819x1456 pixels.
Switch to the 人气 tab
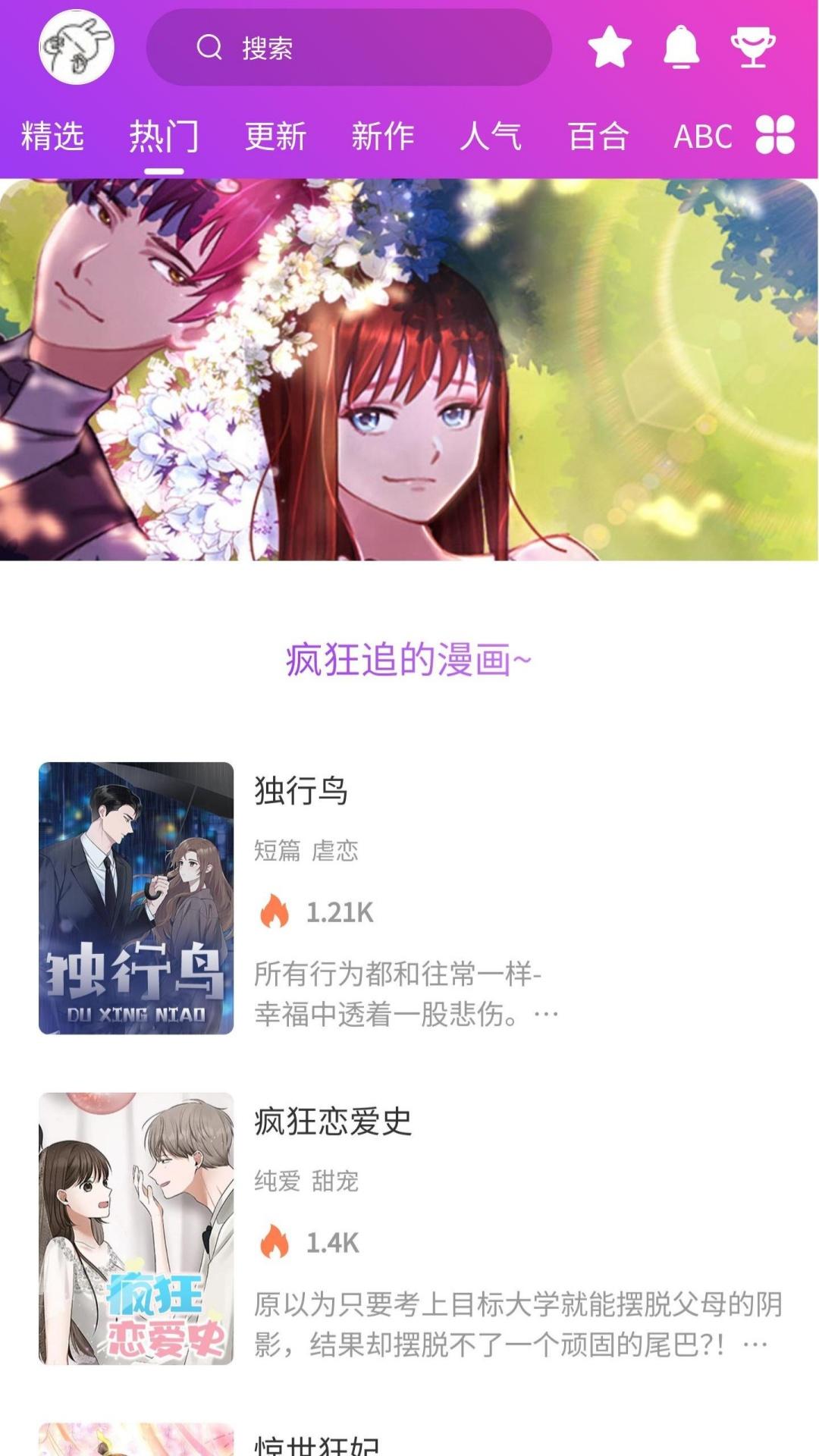pyautogui.click(x=491, y=136)
